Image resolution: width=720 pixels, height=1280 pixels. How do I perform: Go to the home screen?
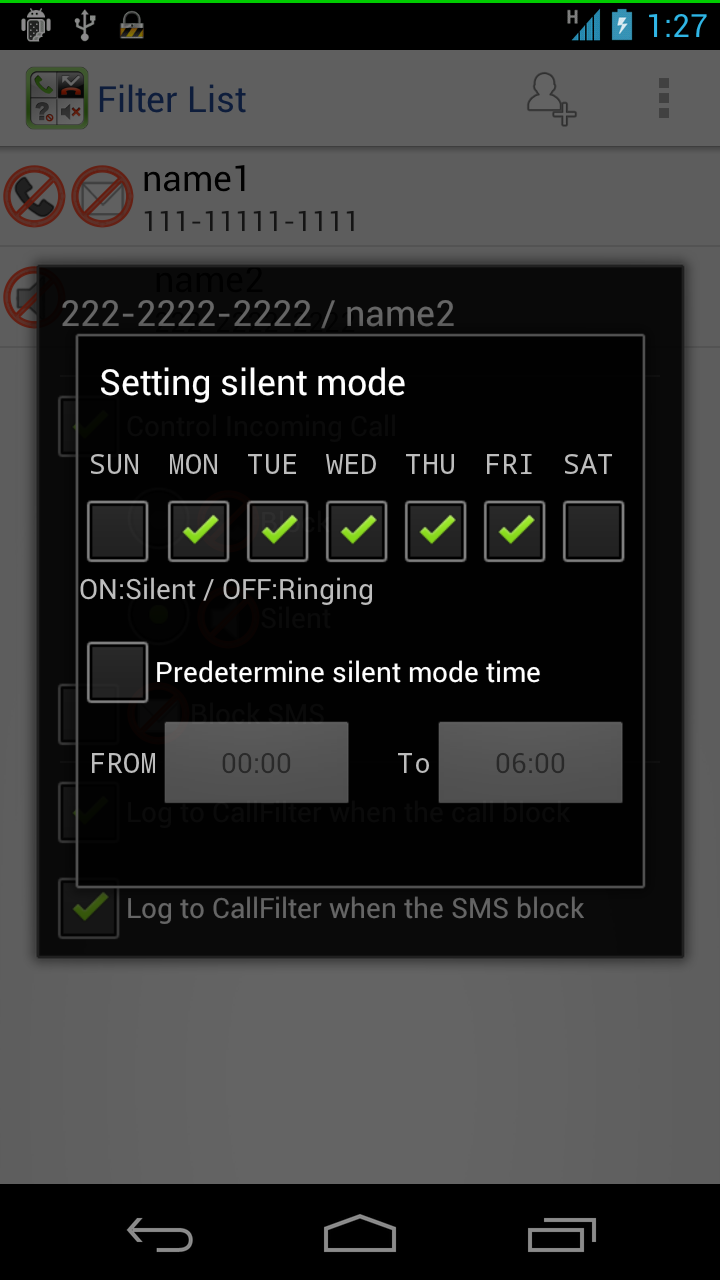(x=360, y=1234)
